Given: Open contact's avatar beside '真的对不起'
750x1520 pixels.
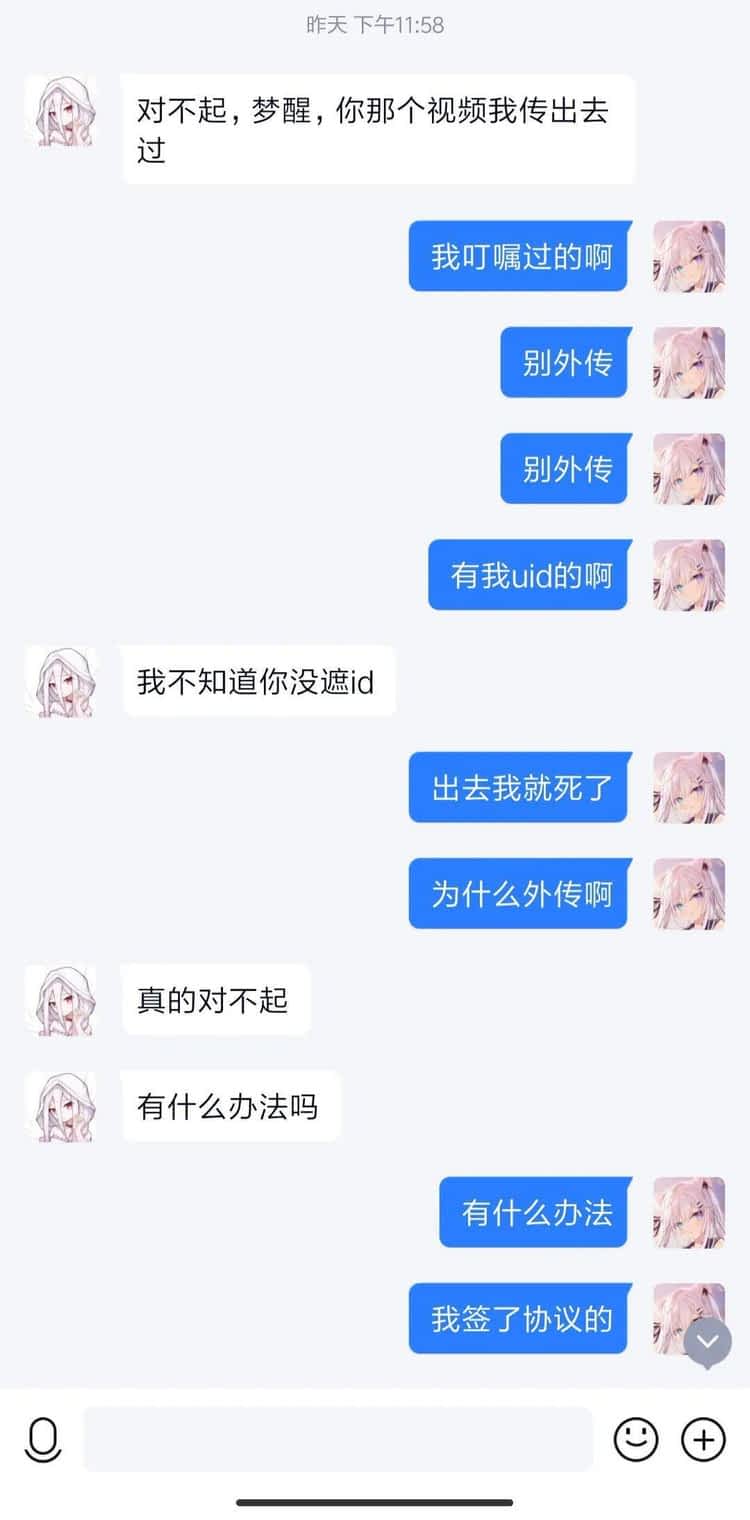Looking at the screenshot, I should (x=61, y=1000).
